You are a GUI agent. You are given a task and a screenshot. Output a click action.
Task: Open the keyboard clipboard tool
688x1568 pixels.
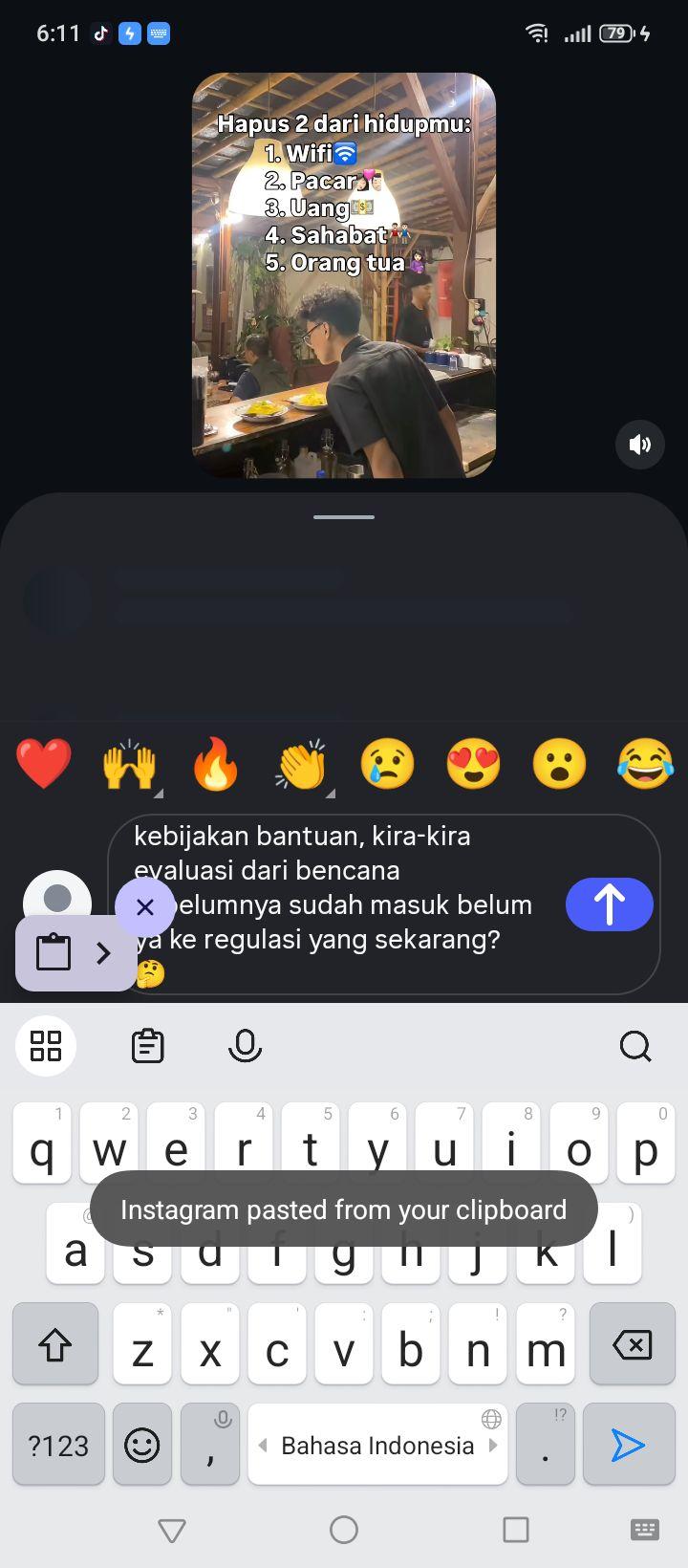point(147,1046)
